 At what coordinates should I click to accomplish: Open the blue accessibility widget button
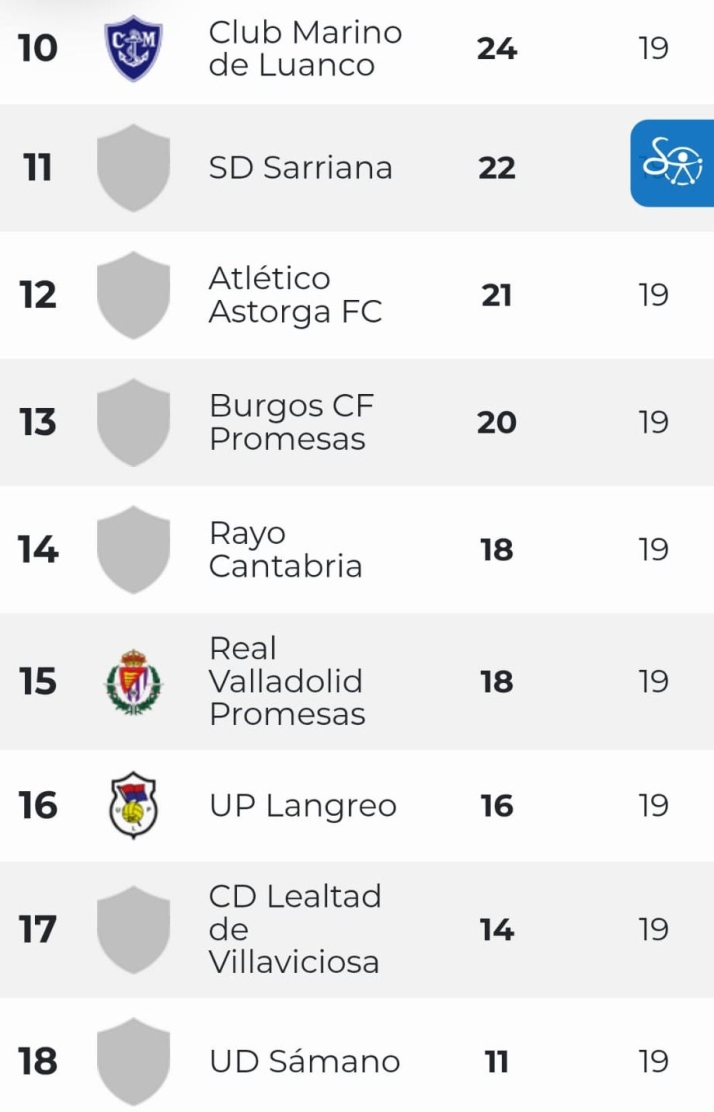[x=673, y=163]
